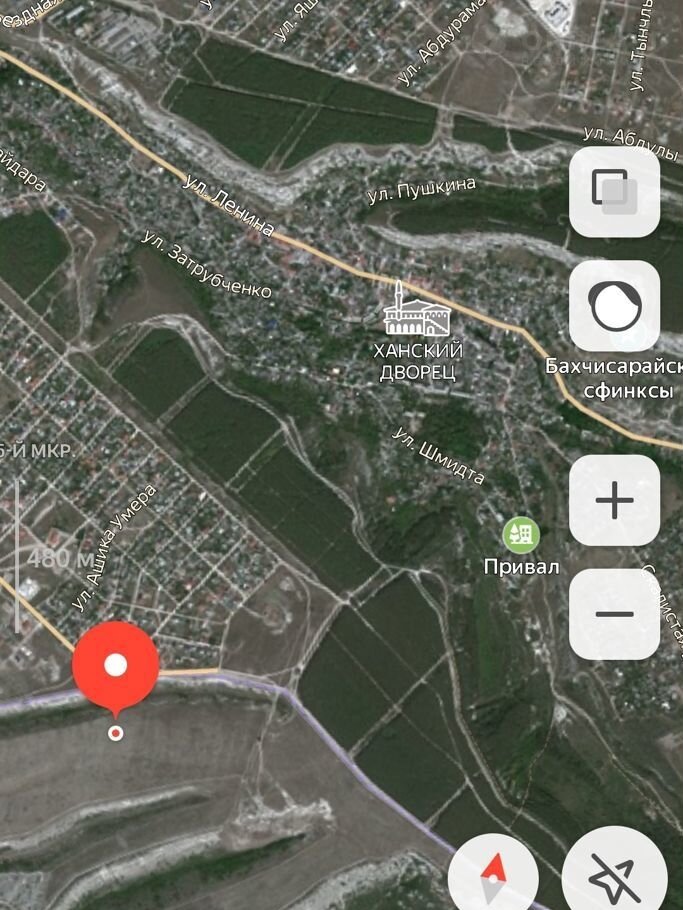Zoom out with the minus button

click(614, 614)
